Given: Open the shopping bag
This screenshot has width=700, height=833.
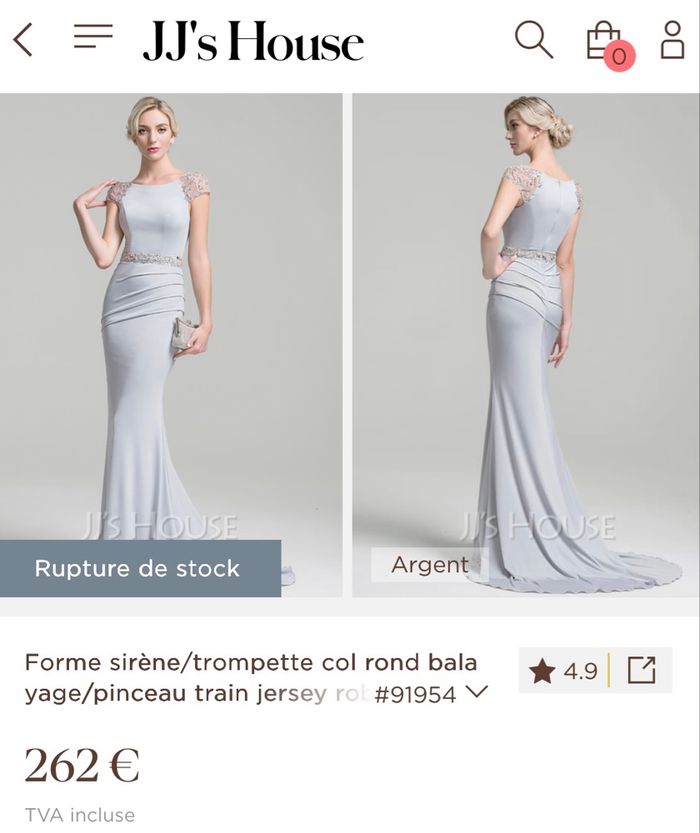Looking at the screenshot, I should [x=604, y=41].
